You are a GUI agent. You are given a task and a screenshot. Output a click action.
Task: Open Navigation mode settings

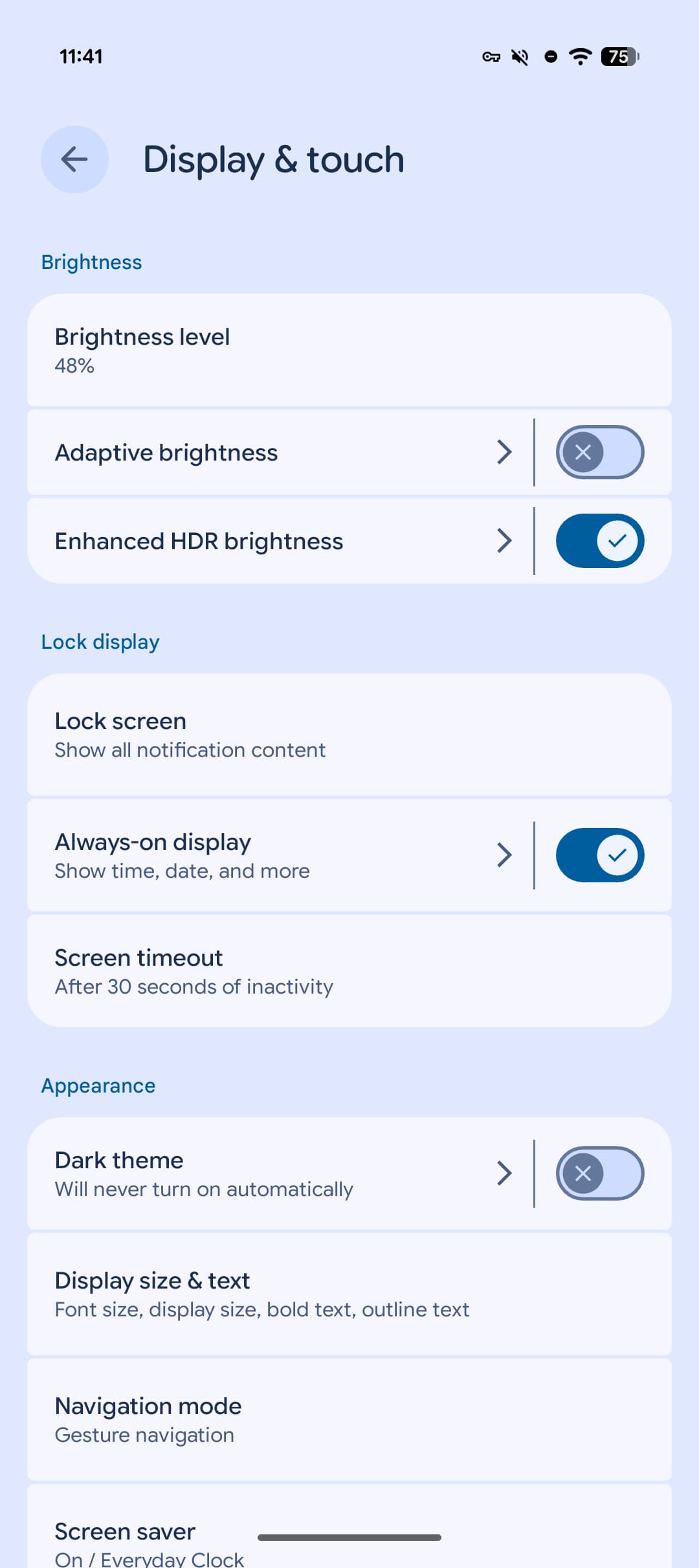click(349, 1419)
